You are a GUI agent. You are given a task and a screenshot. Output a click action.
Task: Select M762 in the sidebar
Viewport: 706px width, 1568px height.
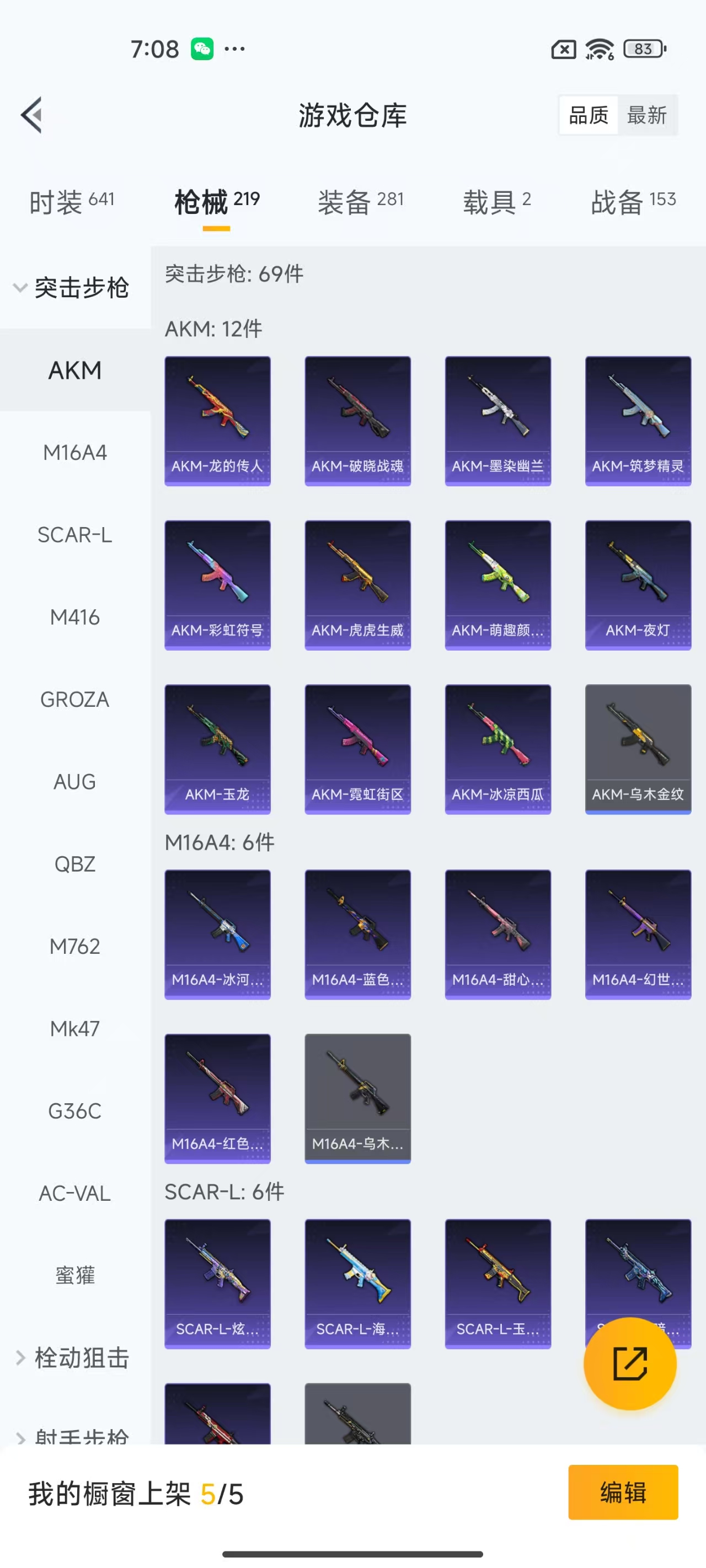coord(75,947)
